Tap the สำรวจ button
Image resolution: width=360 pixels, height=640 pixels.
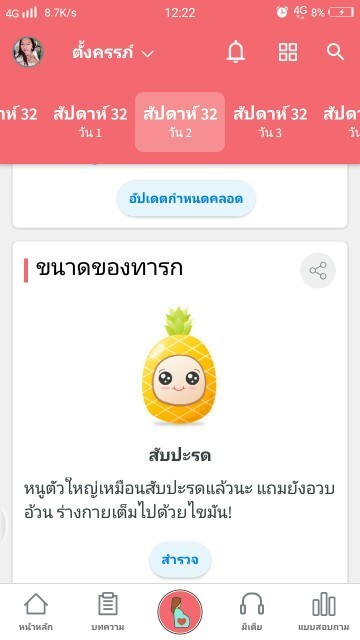pyautogui.click(x=180, y=560)
